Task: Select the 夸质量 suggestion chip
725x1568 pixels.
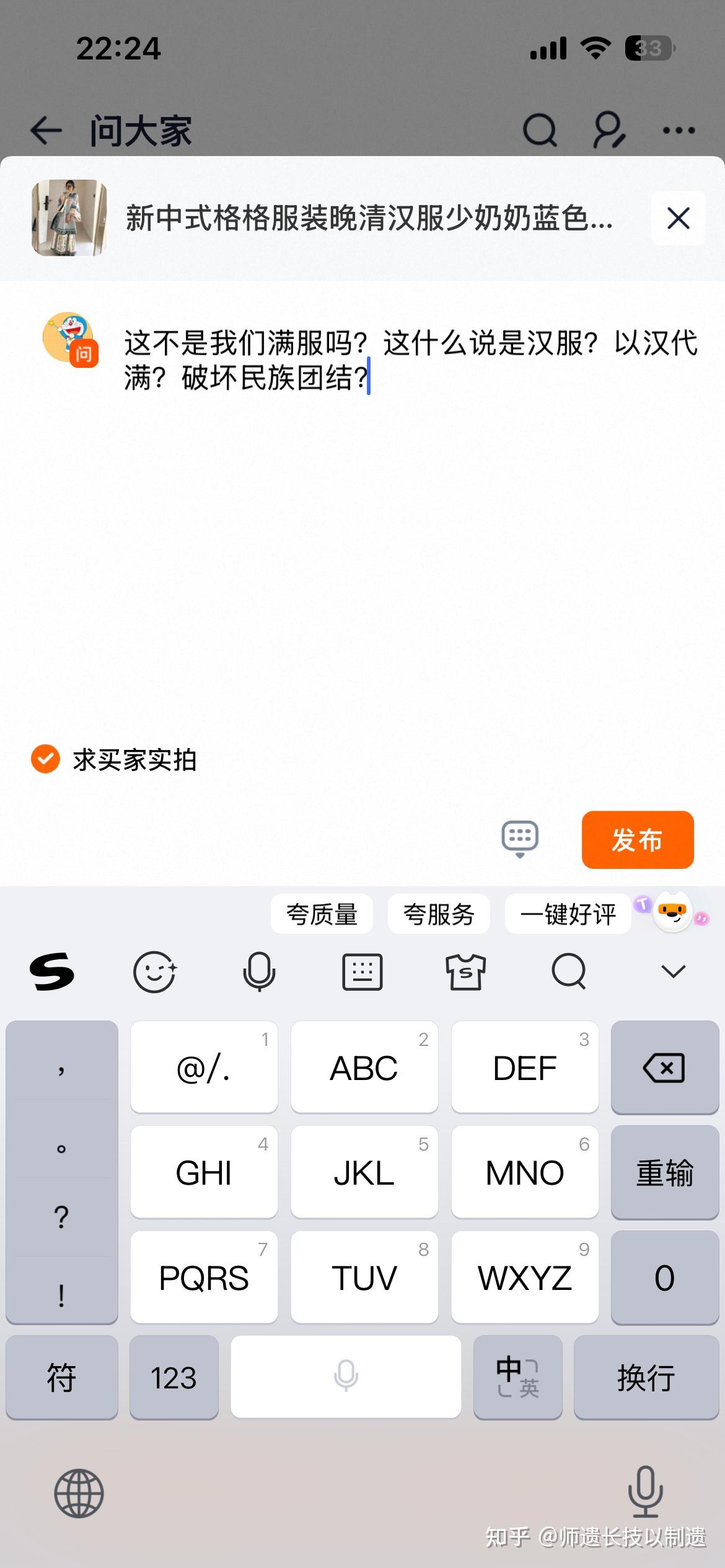Action: coord(322,914)
